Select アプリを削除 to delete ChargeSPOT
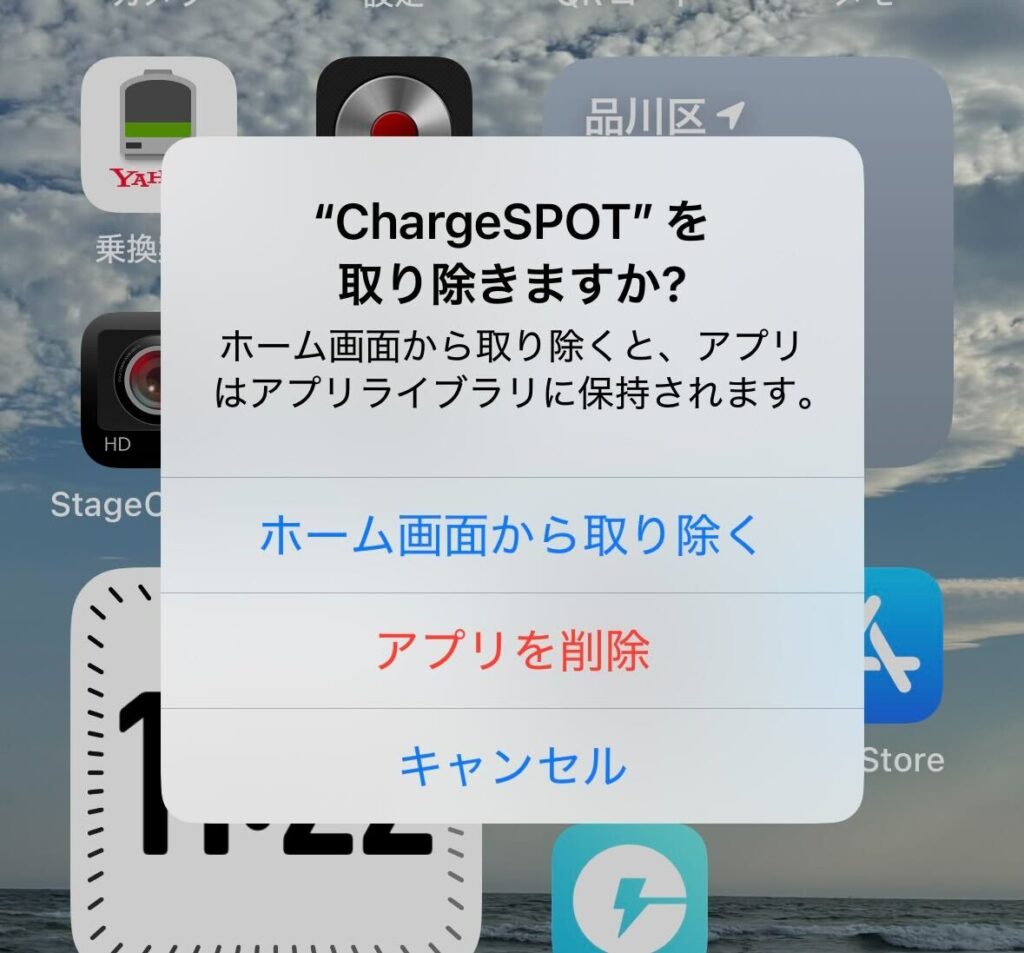Viewport: 1024px width, 953px height. coord(511,651)
